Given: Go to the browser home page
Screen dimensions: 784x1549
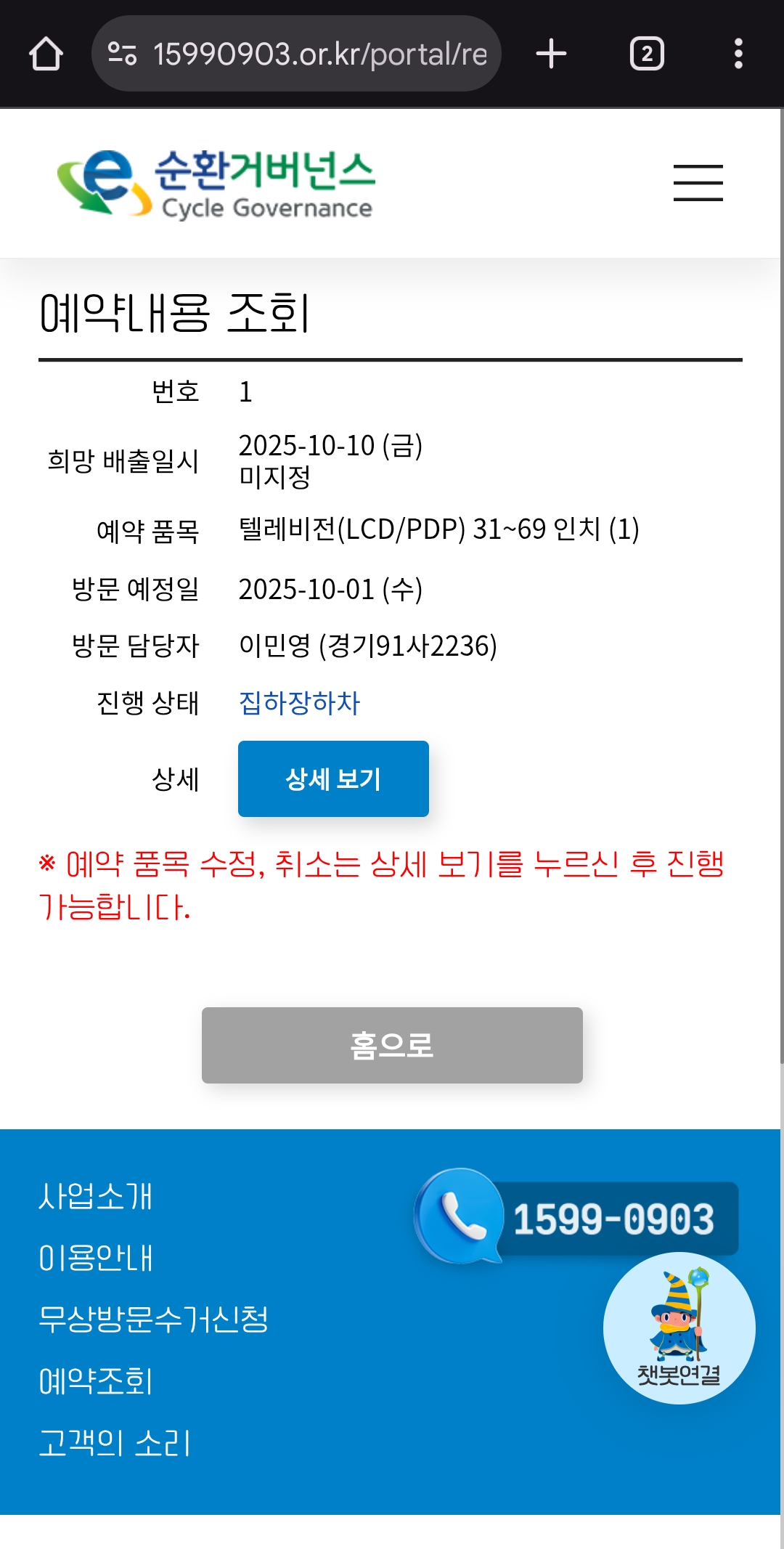Looking at the screenshot, I should click(46, 54).
